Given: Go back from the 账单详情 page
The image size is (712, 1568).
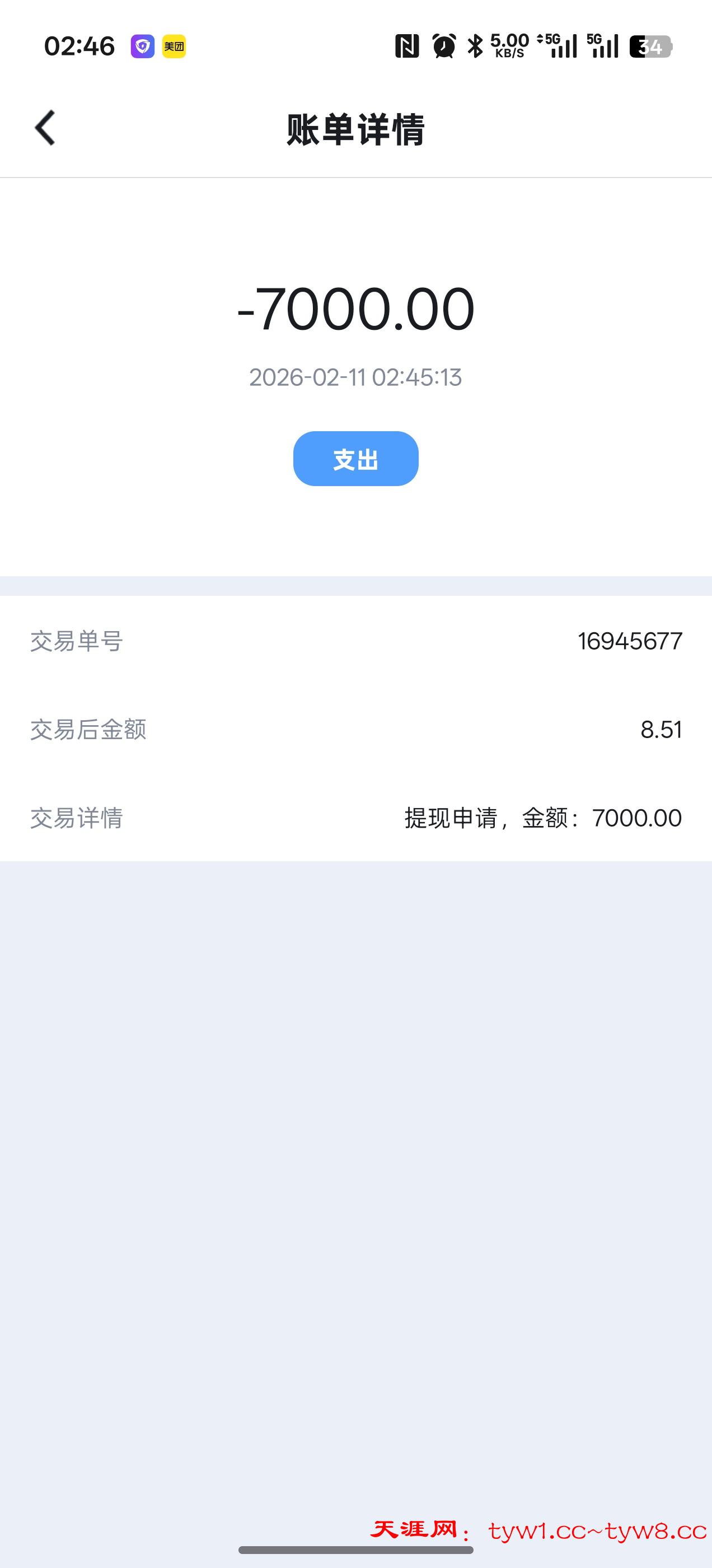Looking at the screenshot, I should [45, 128].
